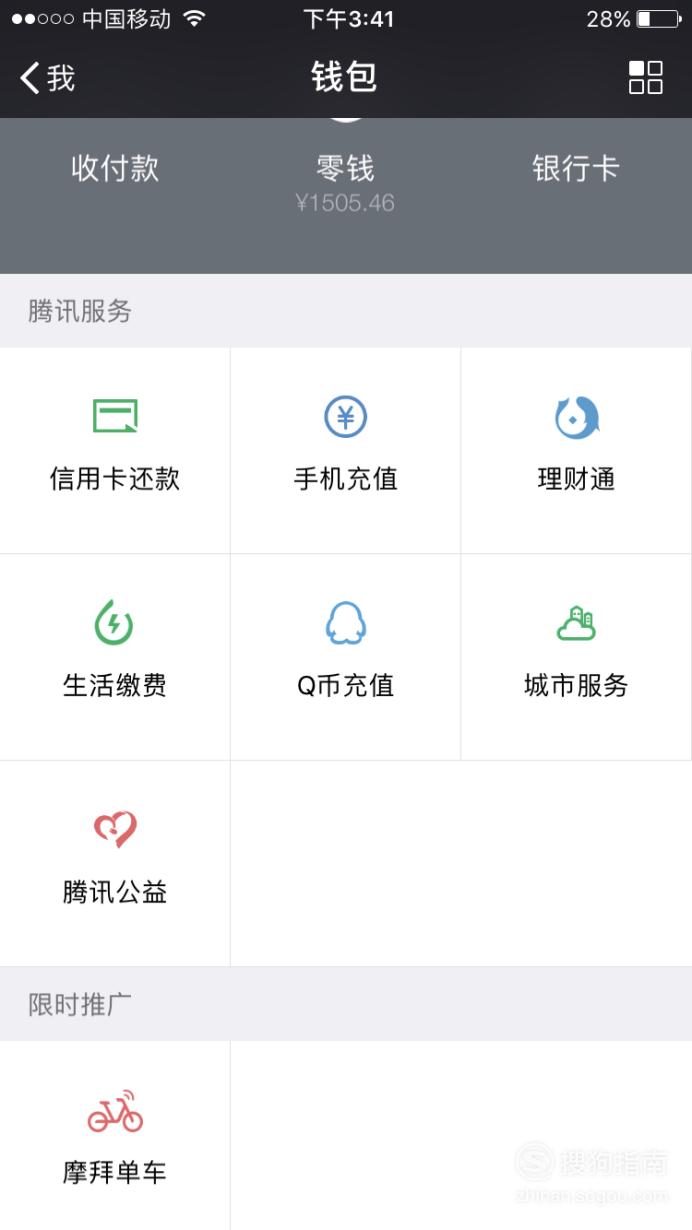The height and width of the screenshot is (1230, 692).
Task: Open 城市服务 city services
Action: (x=576, y=657)
